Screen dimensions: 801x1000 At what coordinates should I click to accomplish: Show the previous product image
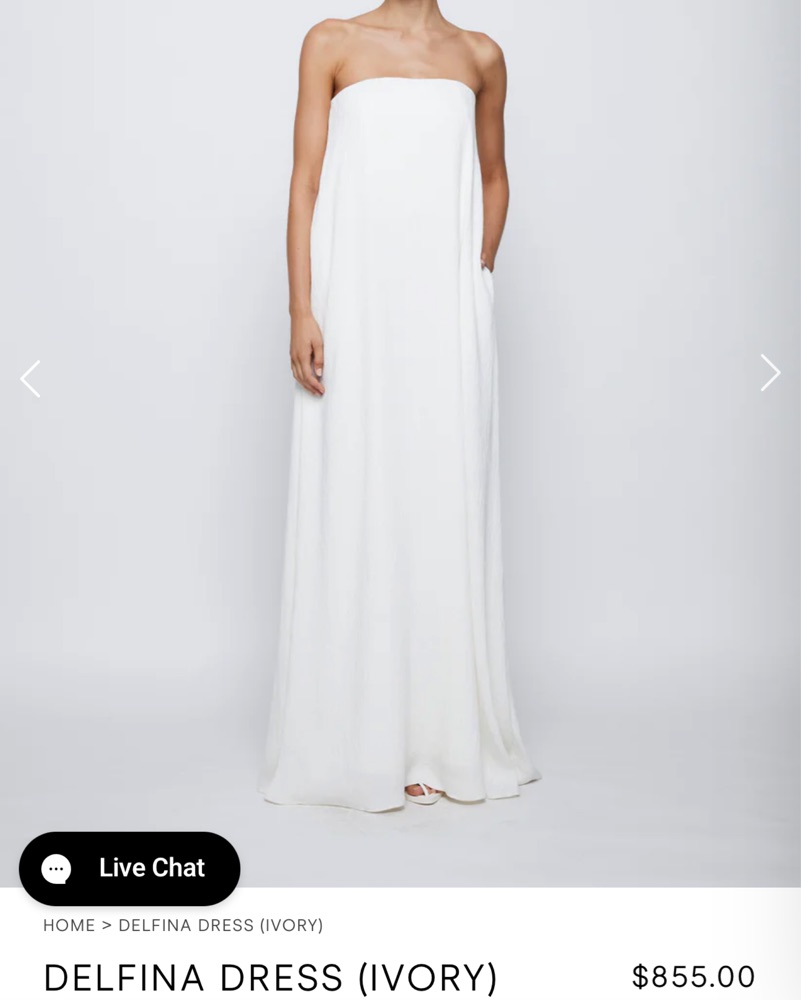click(x=31, y=379)
